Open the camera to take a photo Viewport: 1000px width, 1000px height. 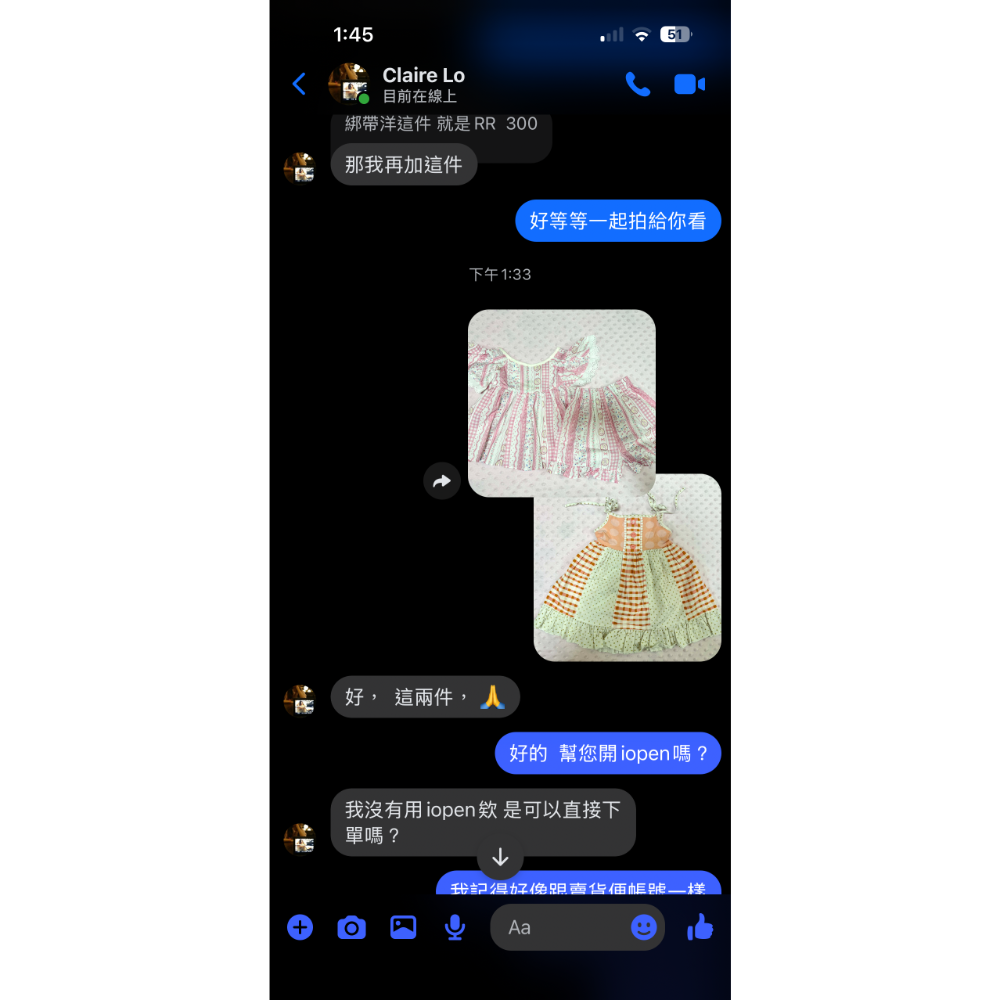pyautogui.click(x=351, y=927)
